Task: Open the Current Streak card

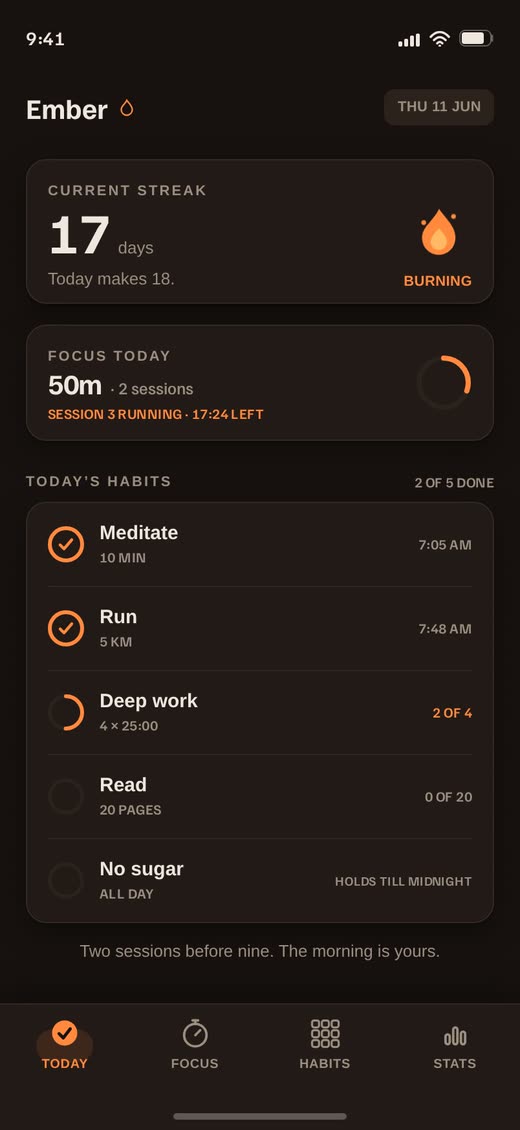Action: tap(260, 231)
